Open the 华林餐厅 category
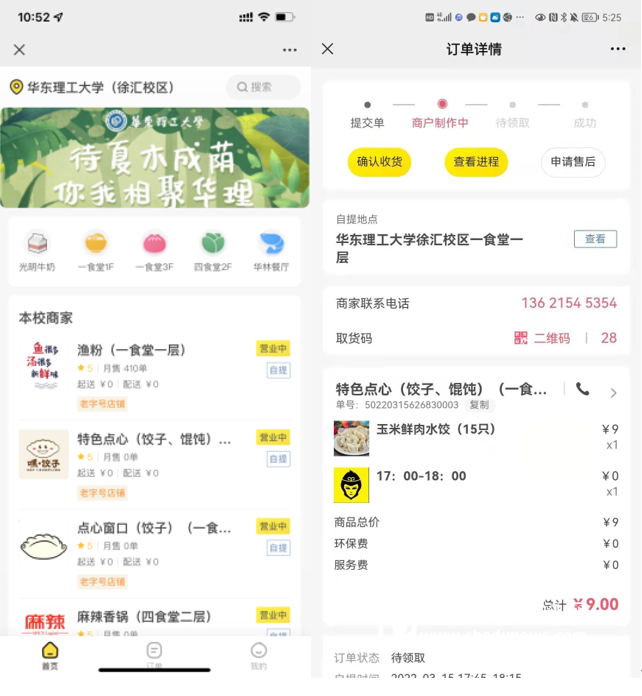This screenshot has width=642, height=696. 270,251
